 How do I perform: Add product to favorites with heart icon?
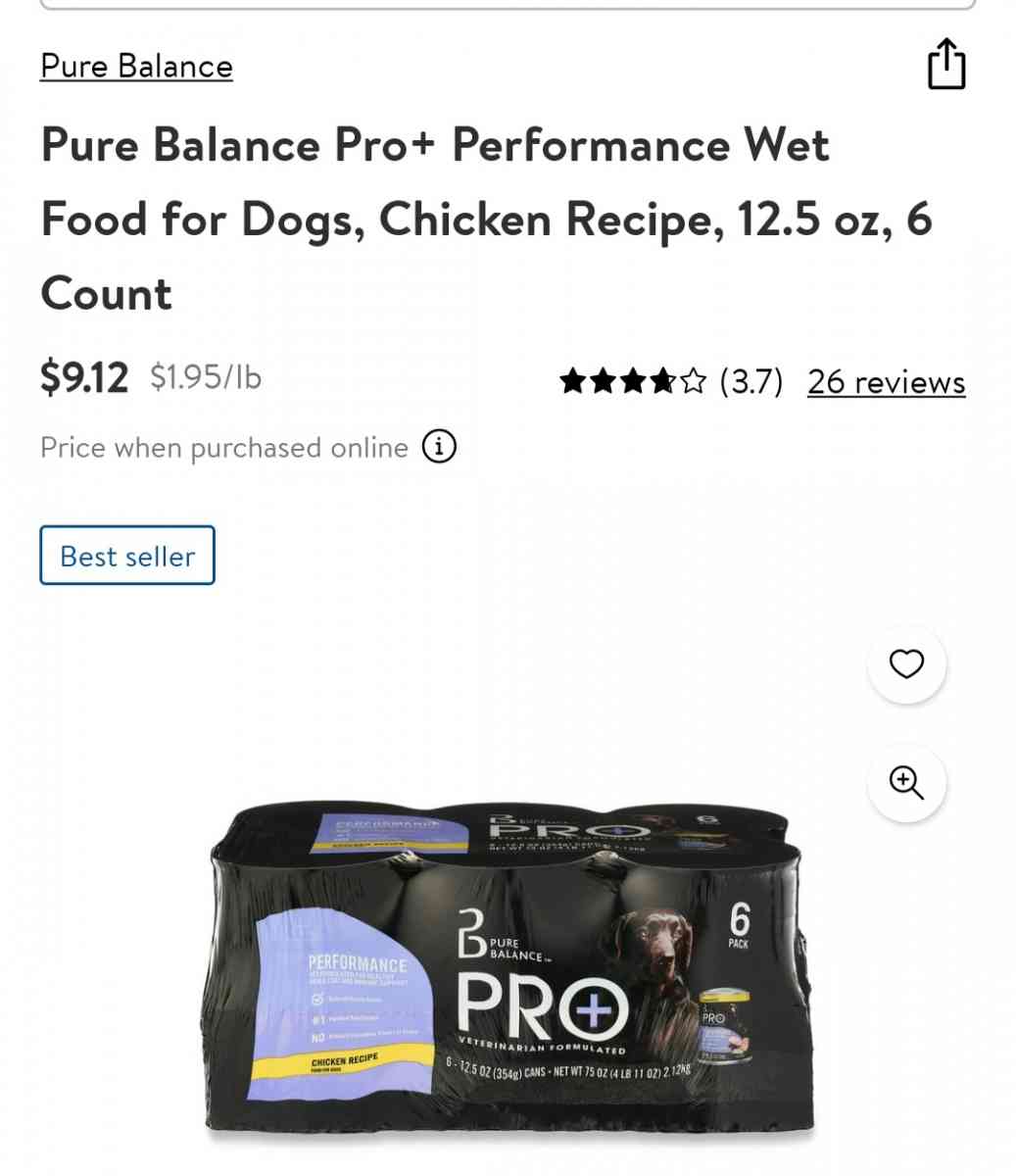906,663
